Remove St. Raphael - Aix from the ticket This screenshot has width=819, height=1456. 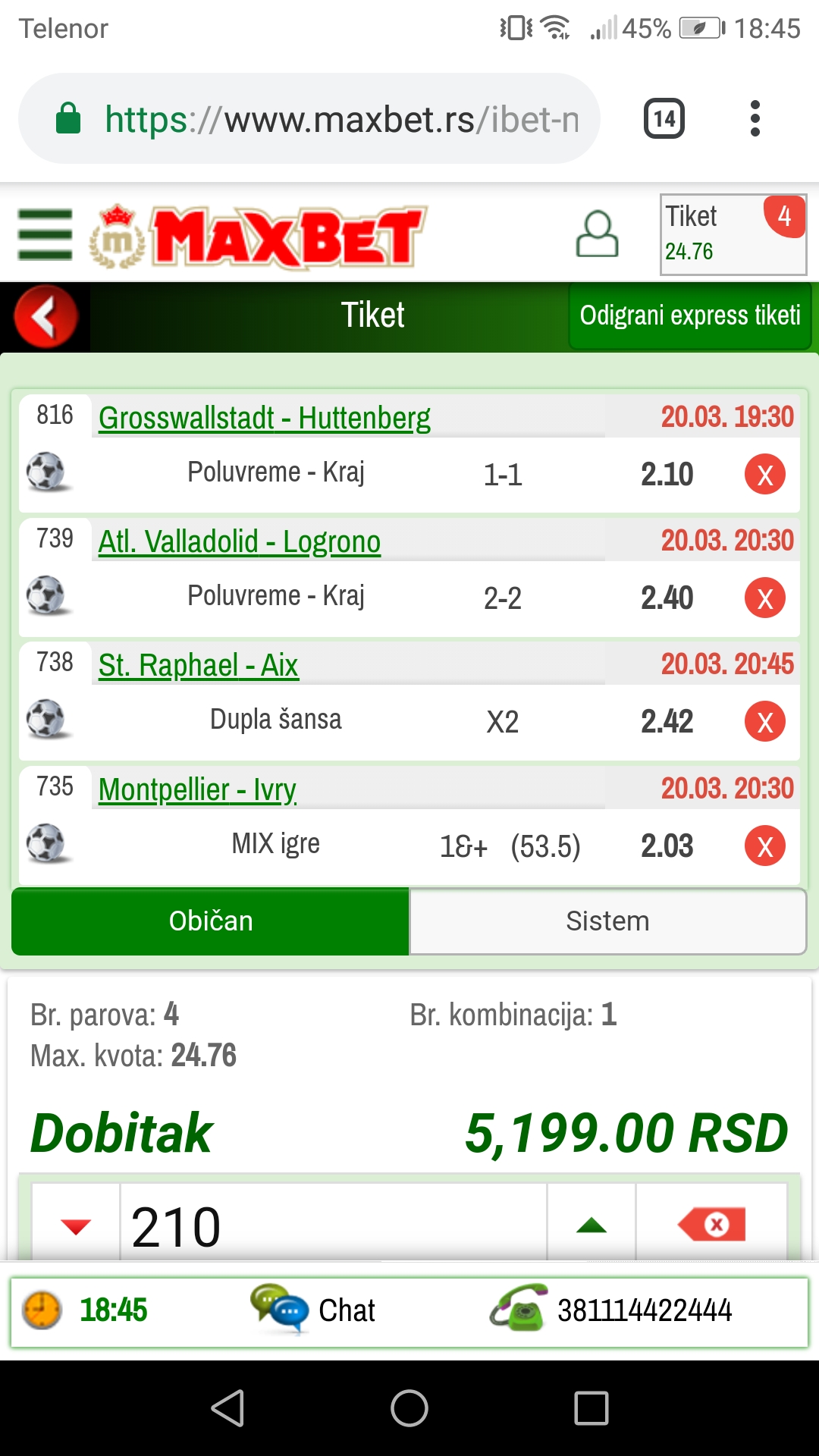click(764, 722)
